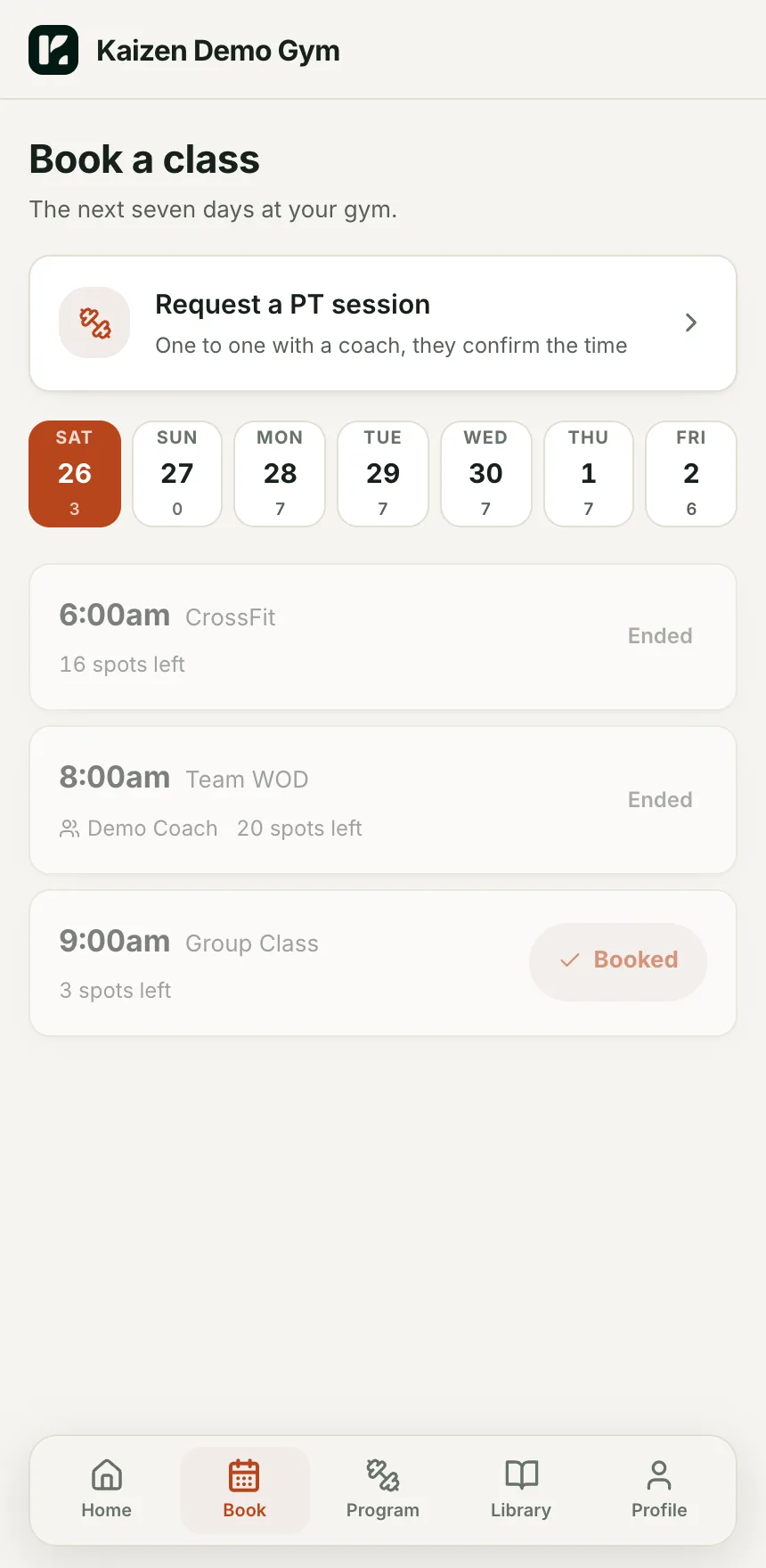Open the Profile tab
The height and width of the screenshot is (1568, 766).
[x=659, y=1490]
